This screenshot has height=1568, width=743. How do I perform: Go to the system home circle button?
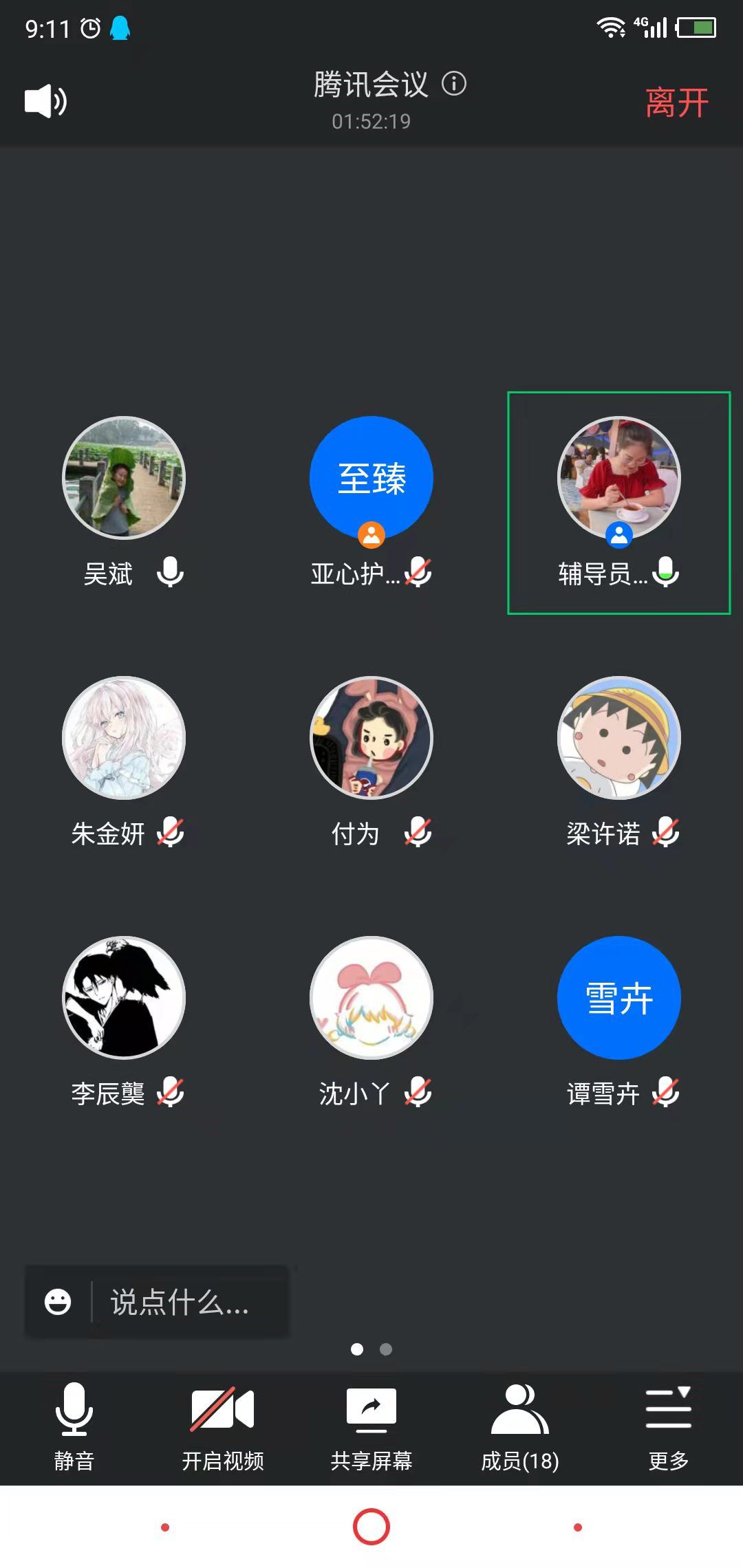pyautogui.click(x=371, y=1527)
